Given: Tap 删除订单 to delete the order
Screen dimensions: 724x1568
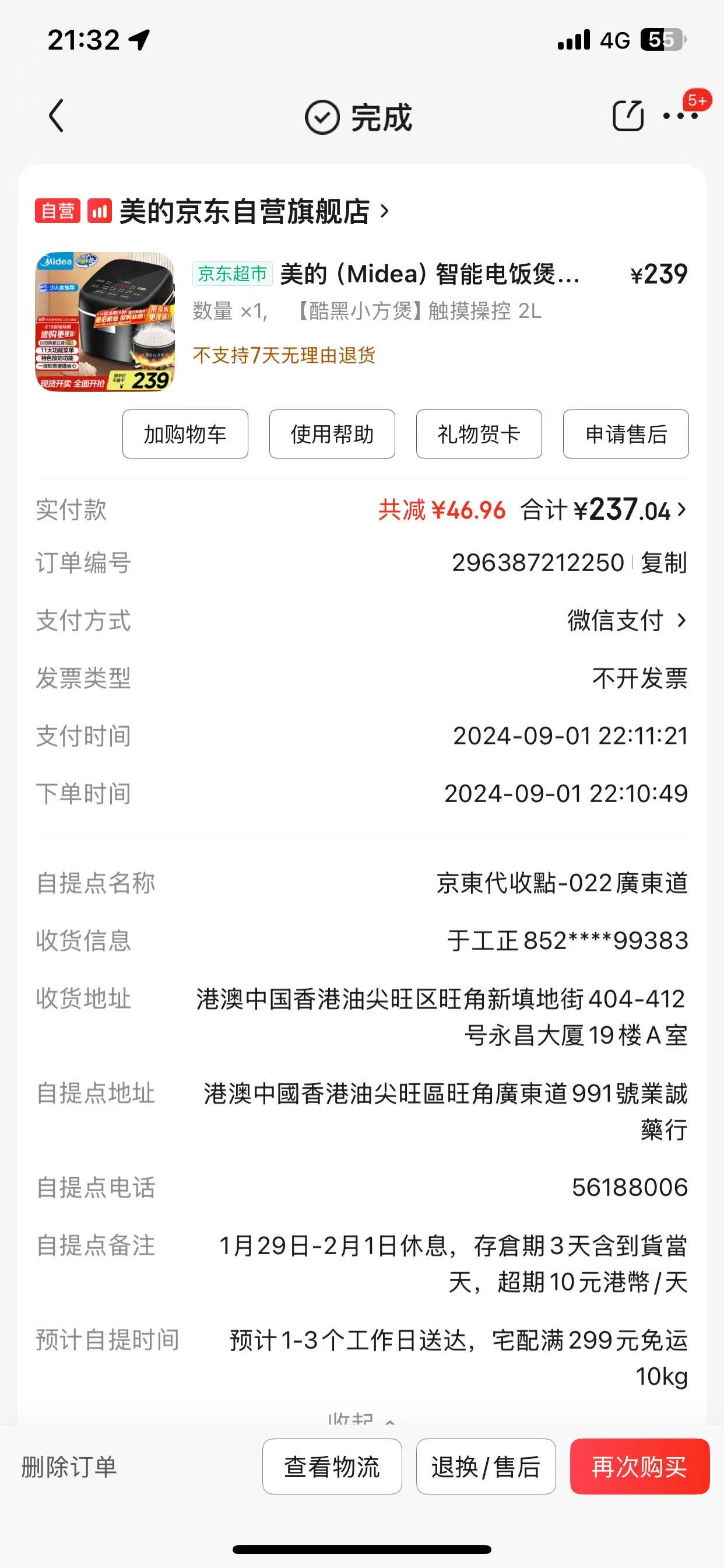Looking at the screenshot, I should [69, 1466].
